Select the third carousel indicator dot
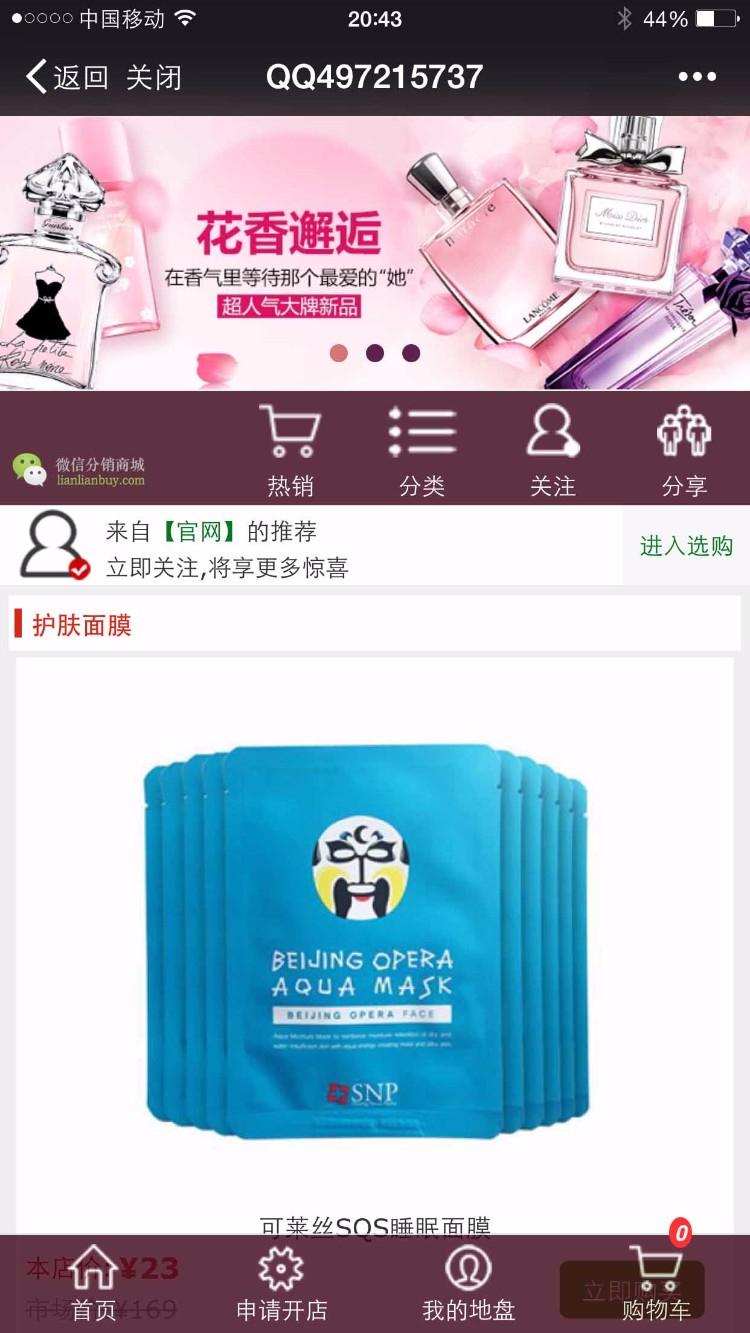 click(x=411, y=352)
